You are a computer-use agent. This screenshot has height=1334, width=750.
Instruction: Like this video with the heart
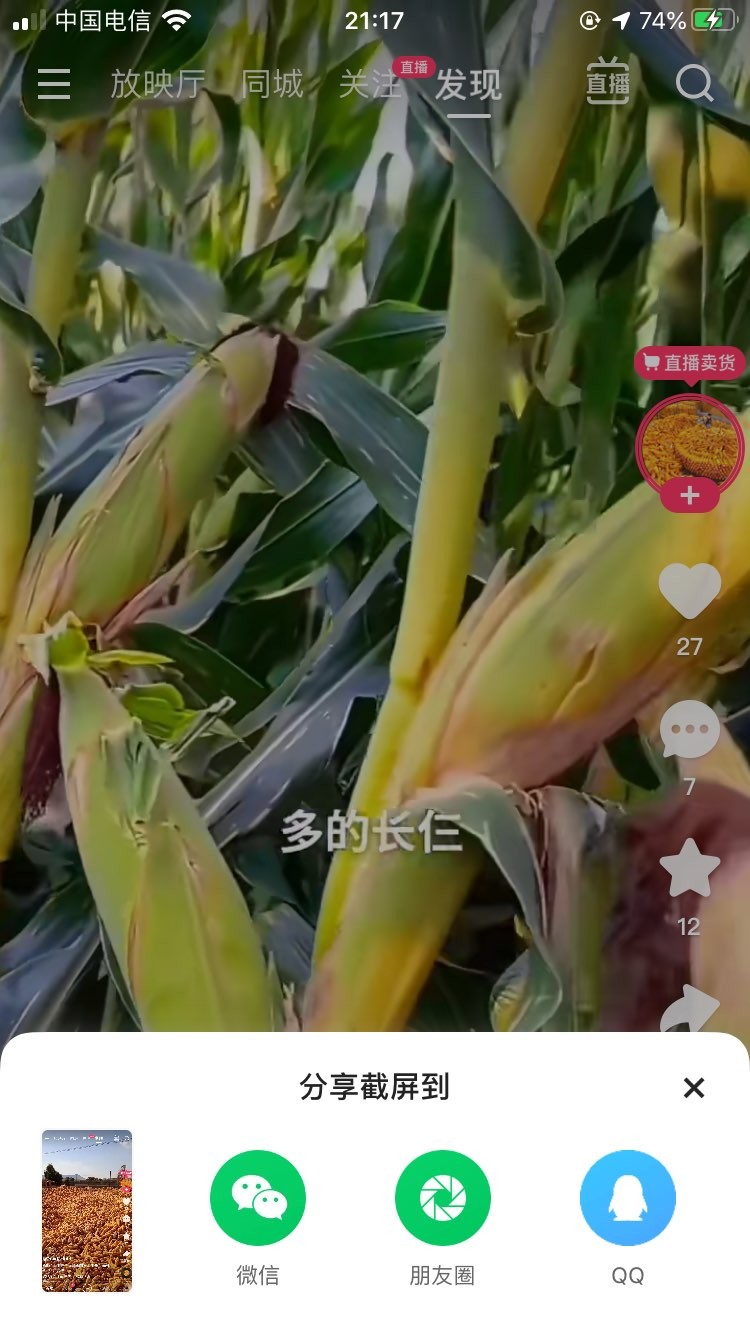click(x=690, y=591)
